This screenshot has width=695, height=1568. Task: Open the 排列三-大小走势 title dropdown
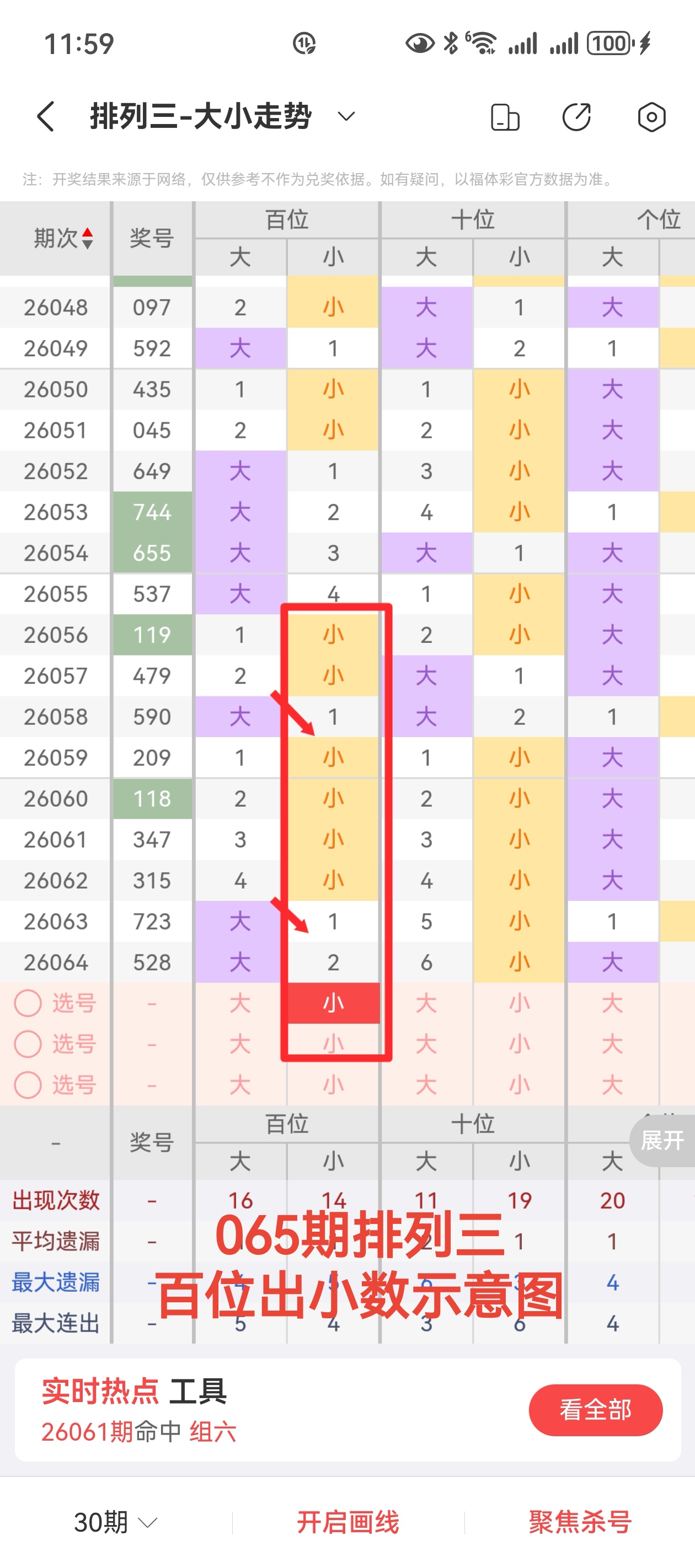point(345,117)
